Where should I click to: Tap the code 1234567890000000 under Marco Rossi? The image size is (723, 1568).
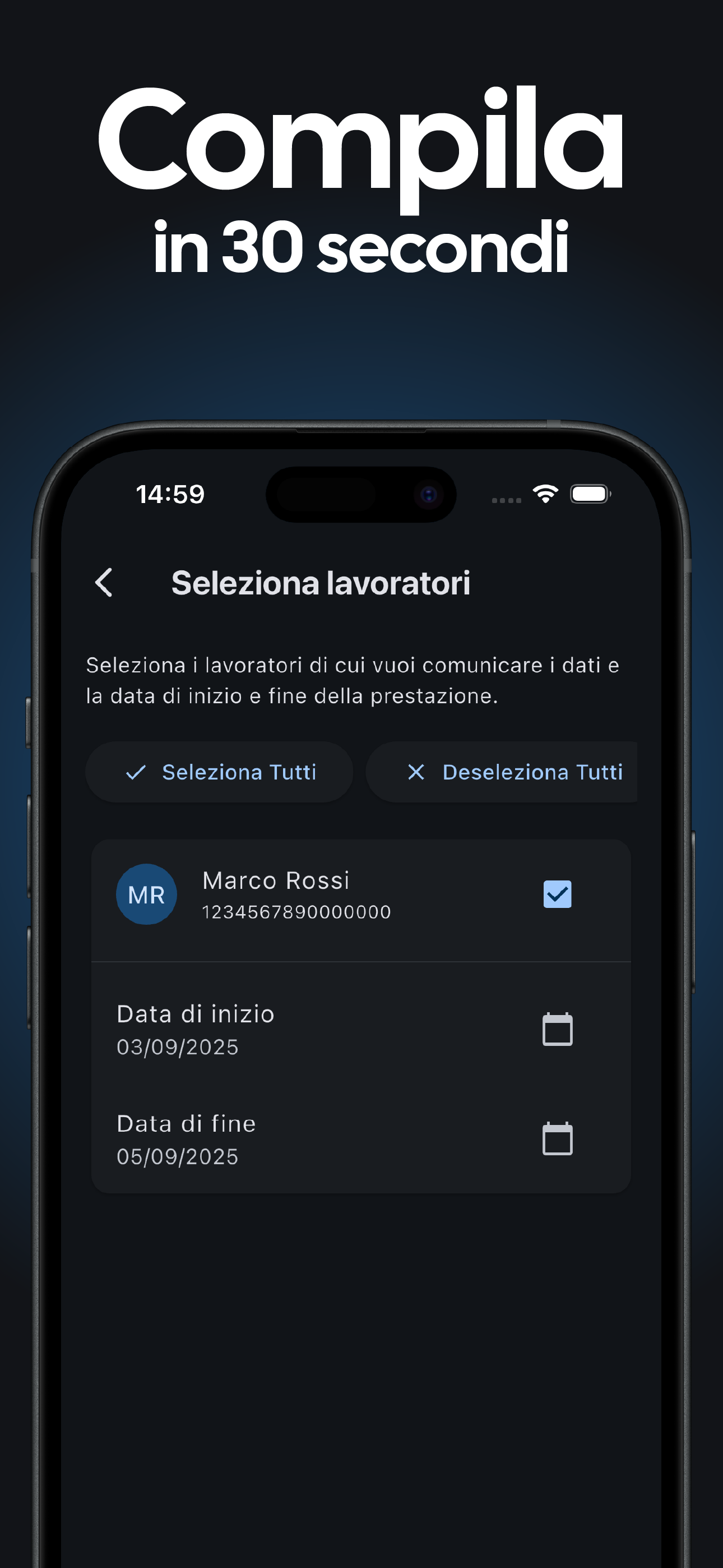pyautogui.click(x=296, y=911)
